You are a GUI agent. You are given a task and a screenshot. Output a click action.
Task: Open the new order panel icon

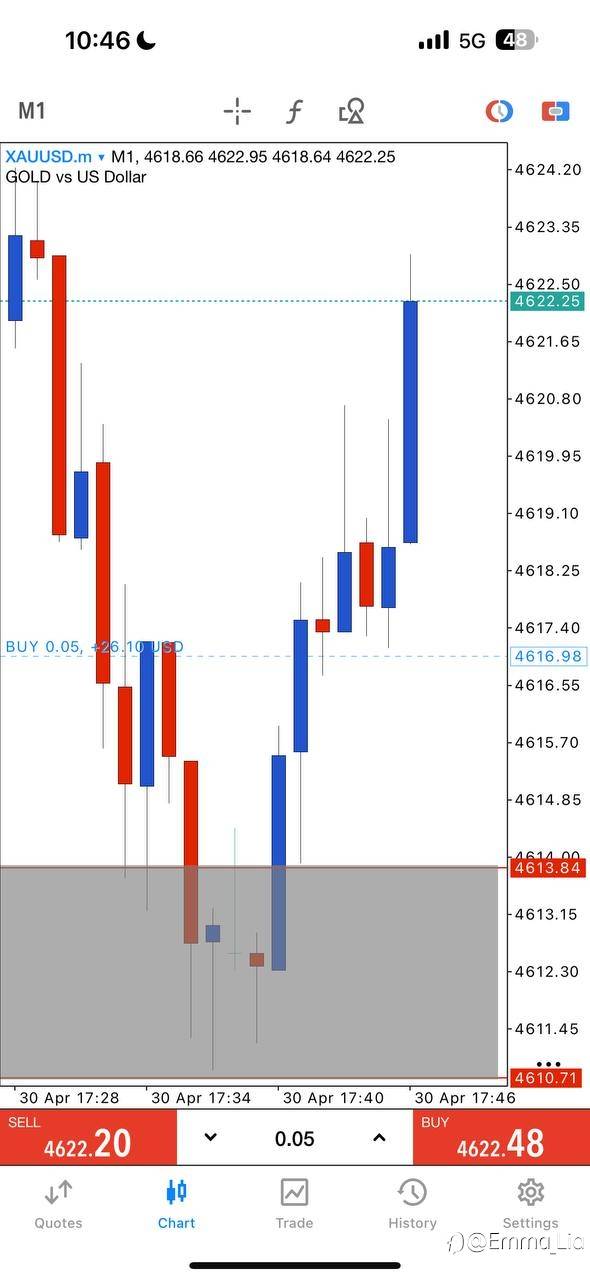pos(555,111)
